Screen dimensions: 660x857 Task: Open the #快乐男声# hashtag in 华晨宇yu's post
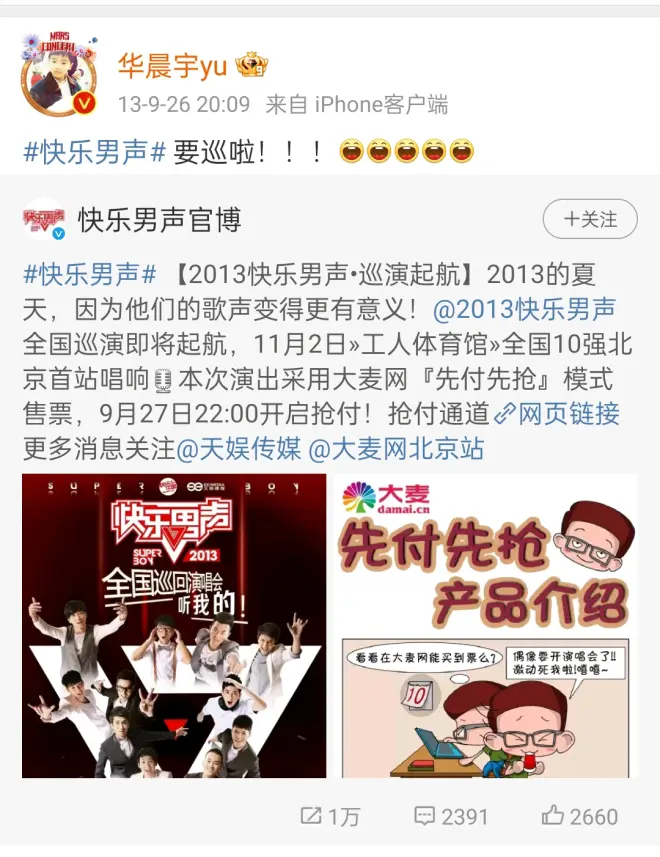tap(95, 153)
